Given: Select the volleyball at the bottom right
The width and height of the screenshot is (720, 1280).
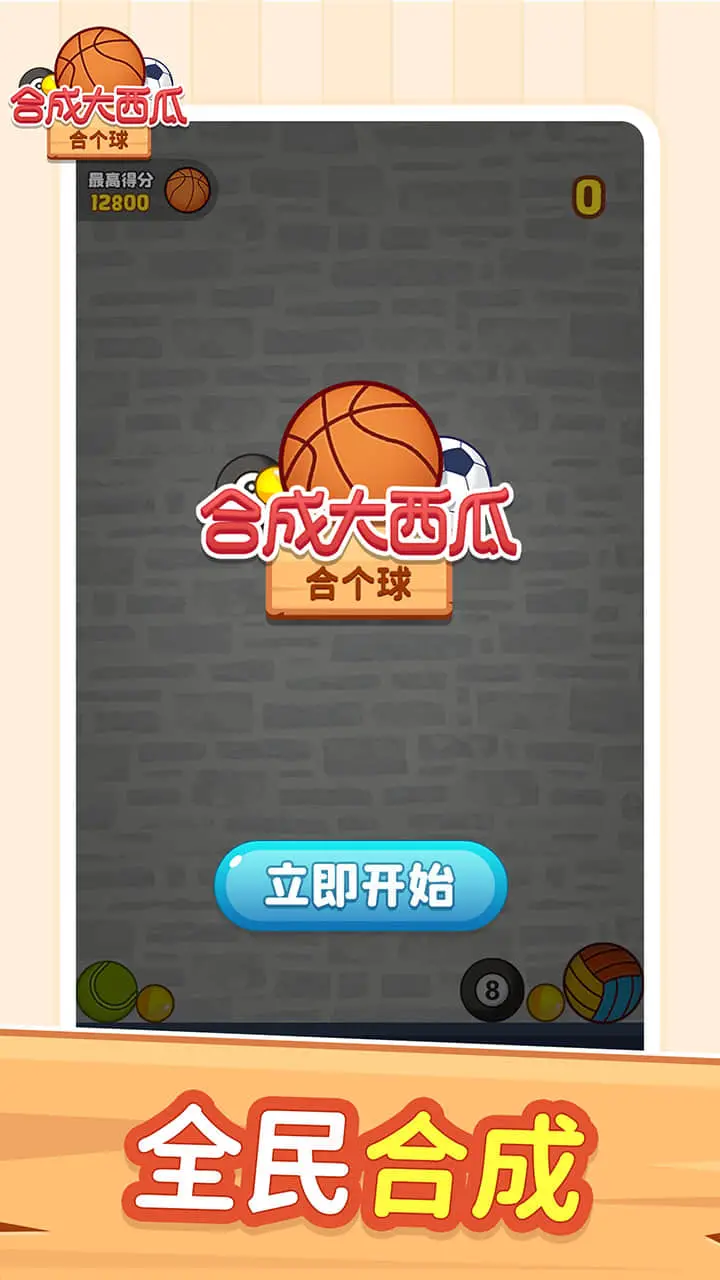Looking at the screenshot, I should click(x=601, y=987).
